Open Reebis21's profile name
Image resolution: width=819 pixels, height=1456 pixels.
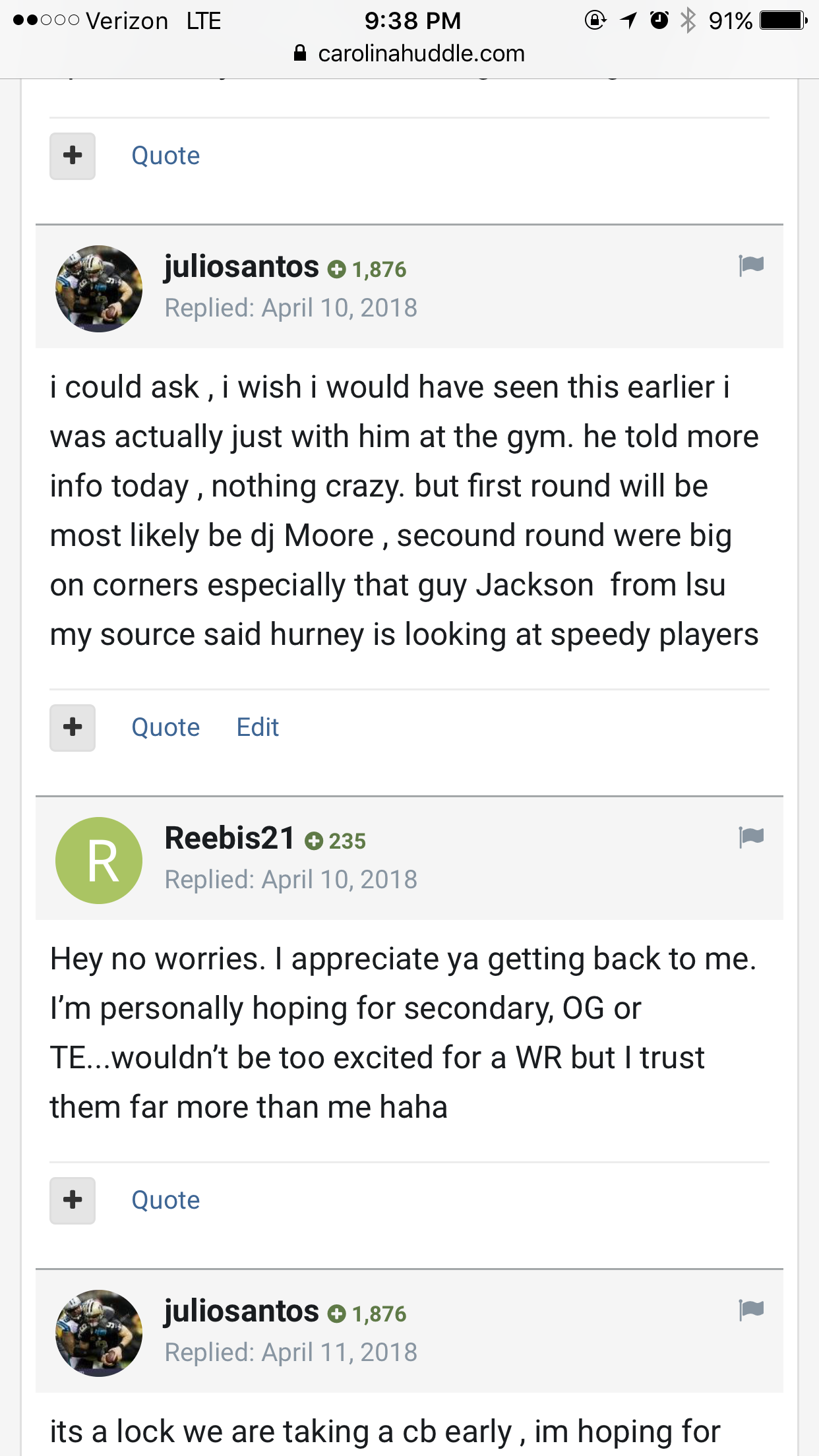coord(229,839)
